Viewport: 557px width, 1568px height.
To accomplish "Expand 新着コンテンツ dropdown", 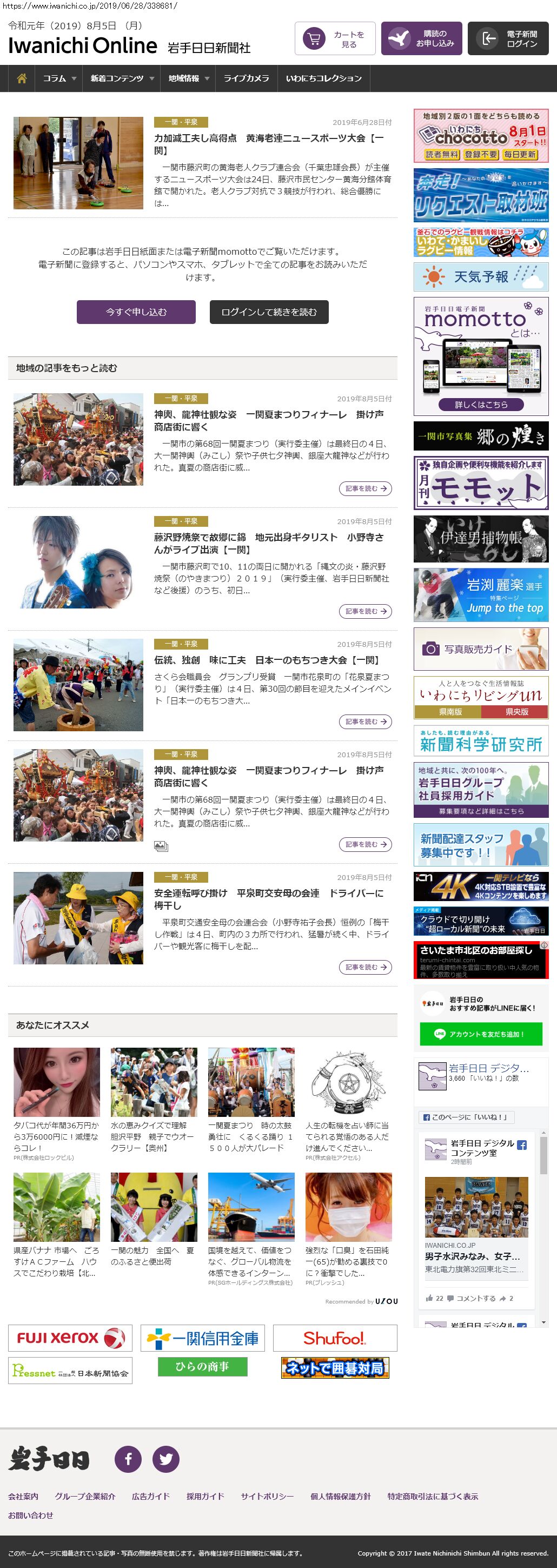I will pyautogui.click(x=121, y=78).
